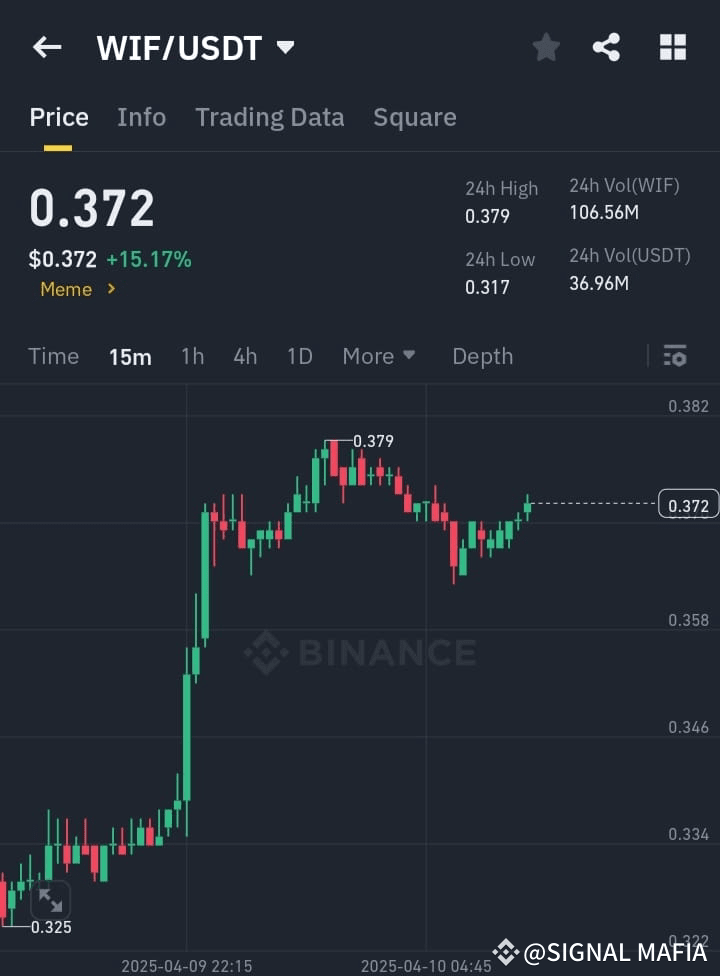The width and height of the screenshot is (720, 976).
Task: Open the chart indicator settings icon
Action: (x=675, y=355)
